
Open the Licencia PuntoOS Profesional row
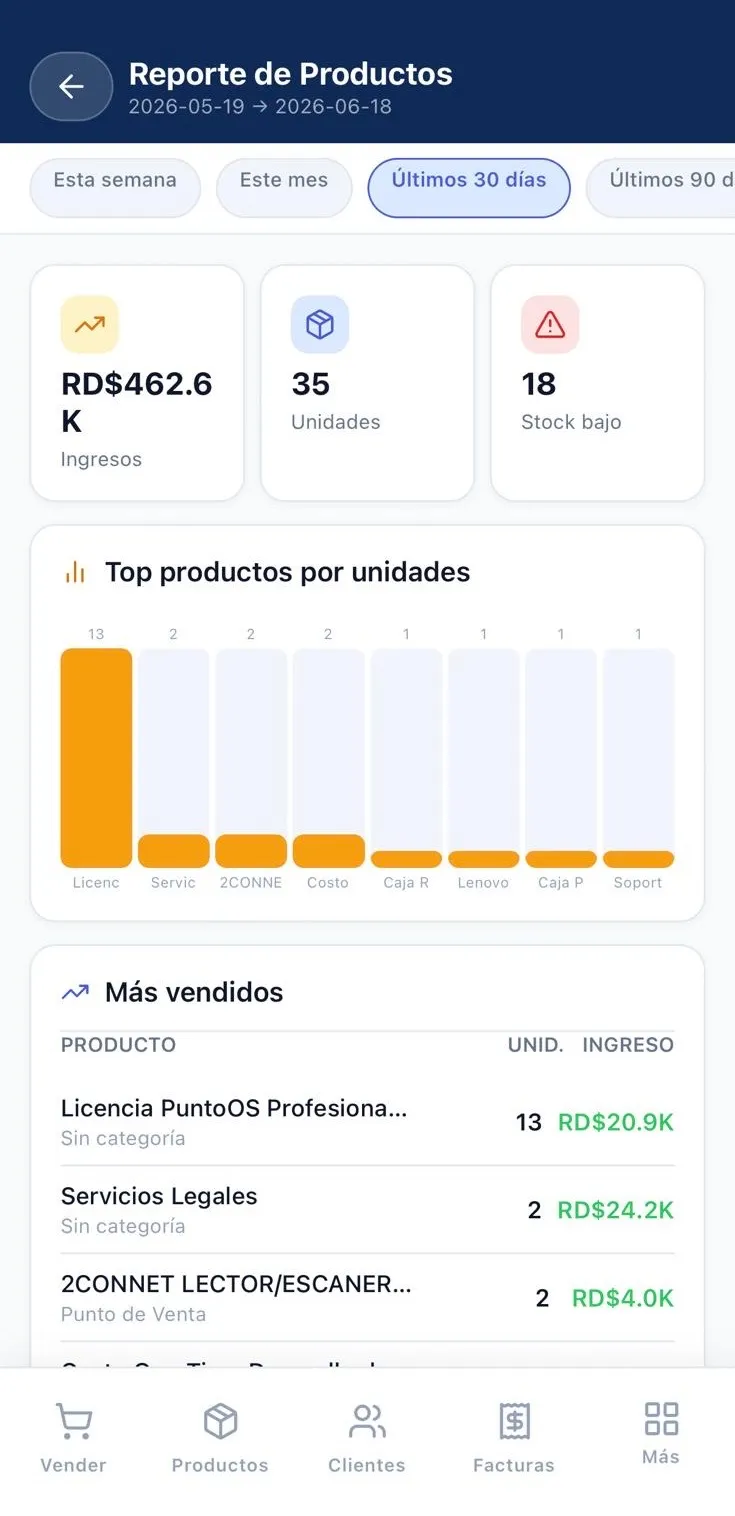click(x=367, y=1122)
